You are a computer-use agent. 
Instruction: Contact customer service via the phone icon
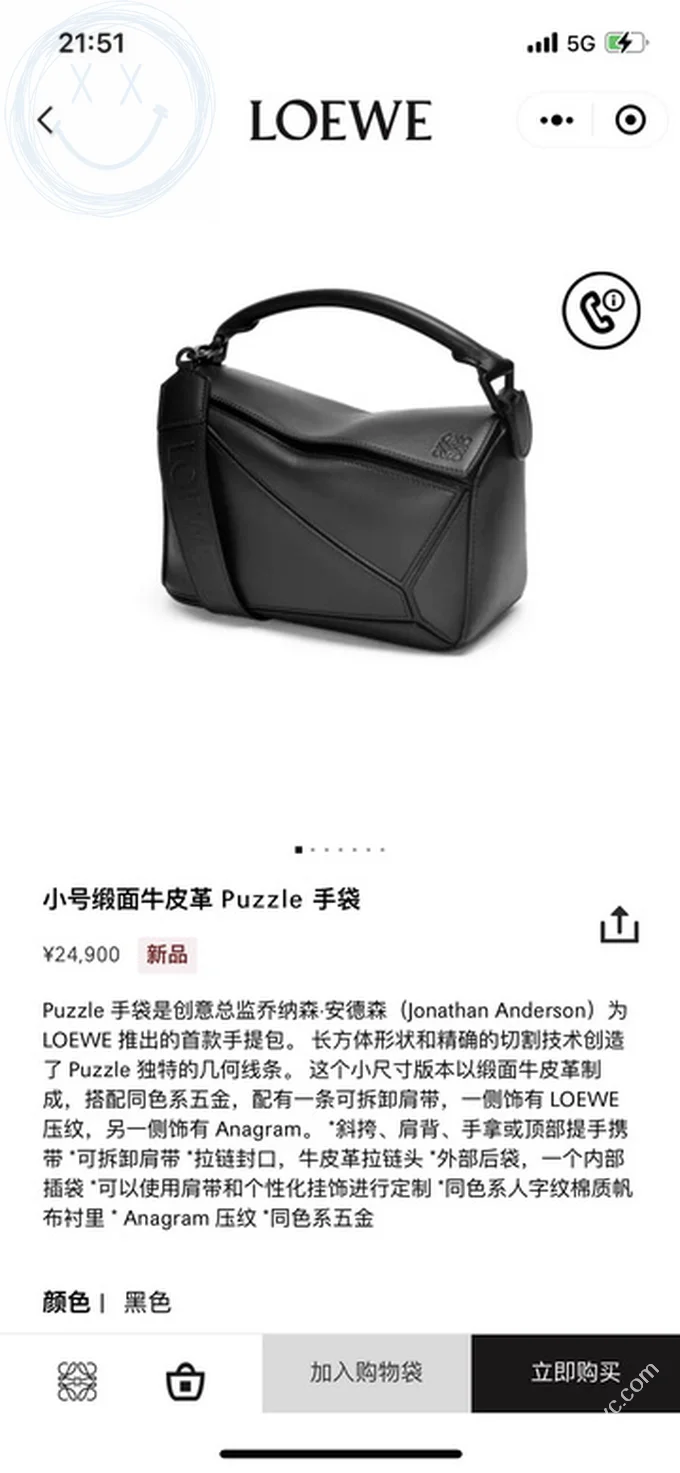tap(600, 310)
